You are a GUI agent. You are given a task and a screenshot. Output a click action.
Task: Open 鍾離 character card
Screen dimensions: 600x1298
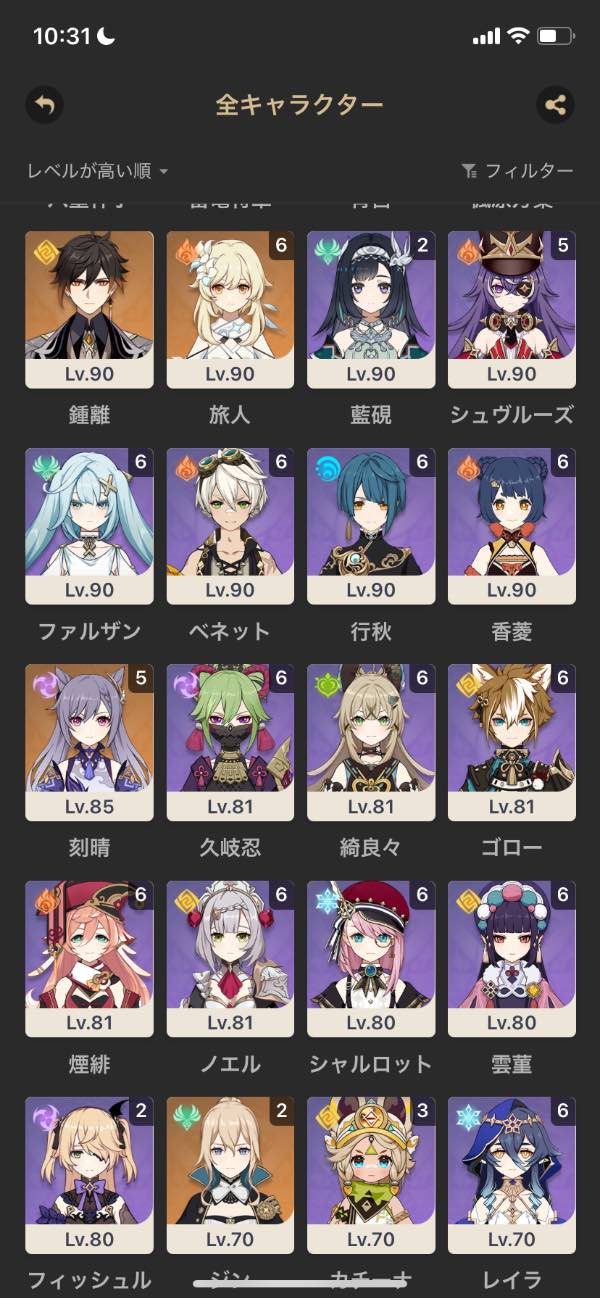coord(89,309)
